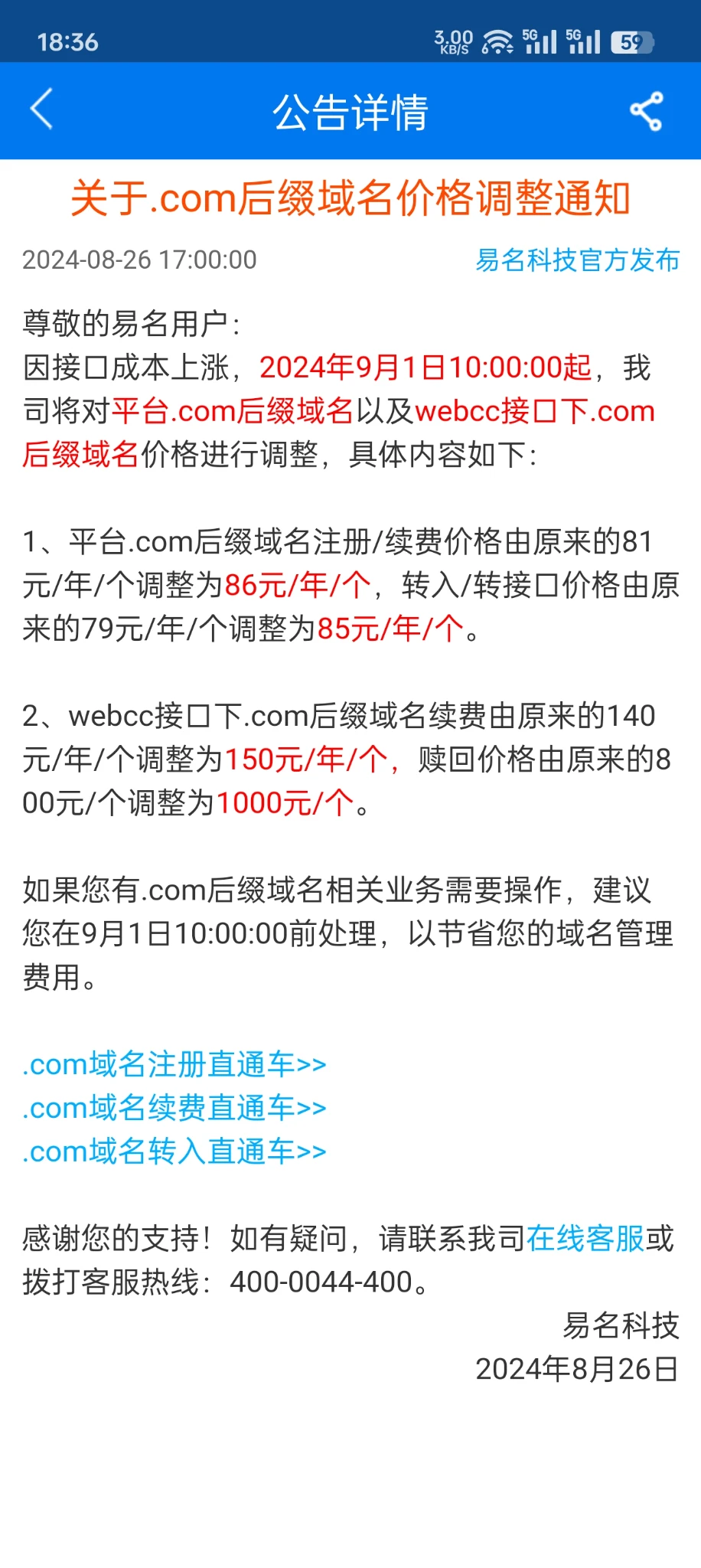Open the .com域名转入直通车 link
The width and height of the screenshot is (701, 1568).
[174, 1151]
